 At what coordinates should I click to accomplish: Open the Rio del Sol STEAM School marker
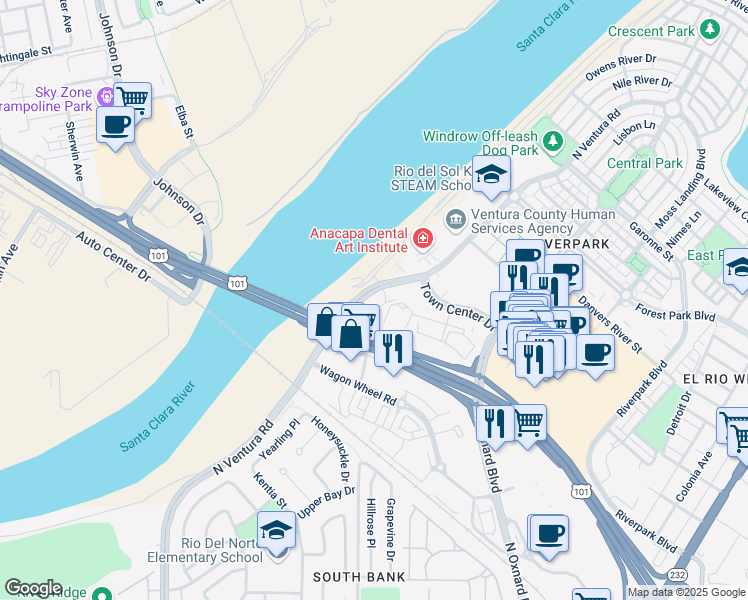[491, 175]
